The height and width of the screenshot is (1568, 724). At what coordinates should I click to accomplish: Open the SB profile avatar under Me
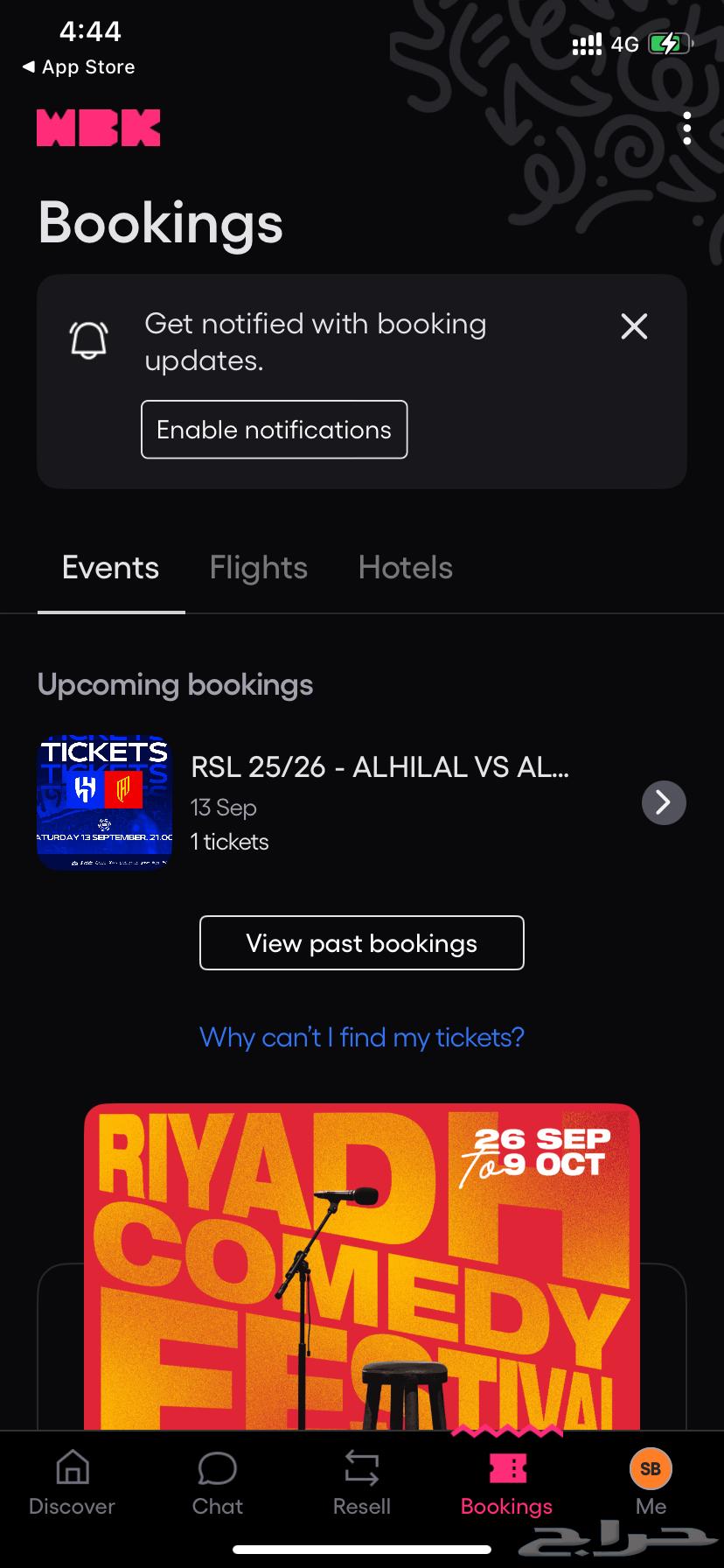click(x=651, y=1468)
